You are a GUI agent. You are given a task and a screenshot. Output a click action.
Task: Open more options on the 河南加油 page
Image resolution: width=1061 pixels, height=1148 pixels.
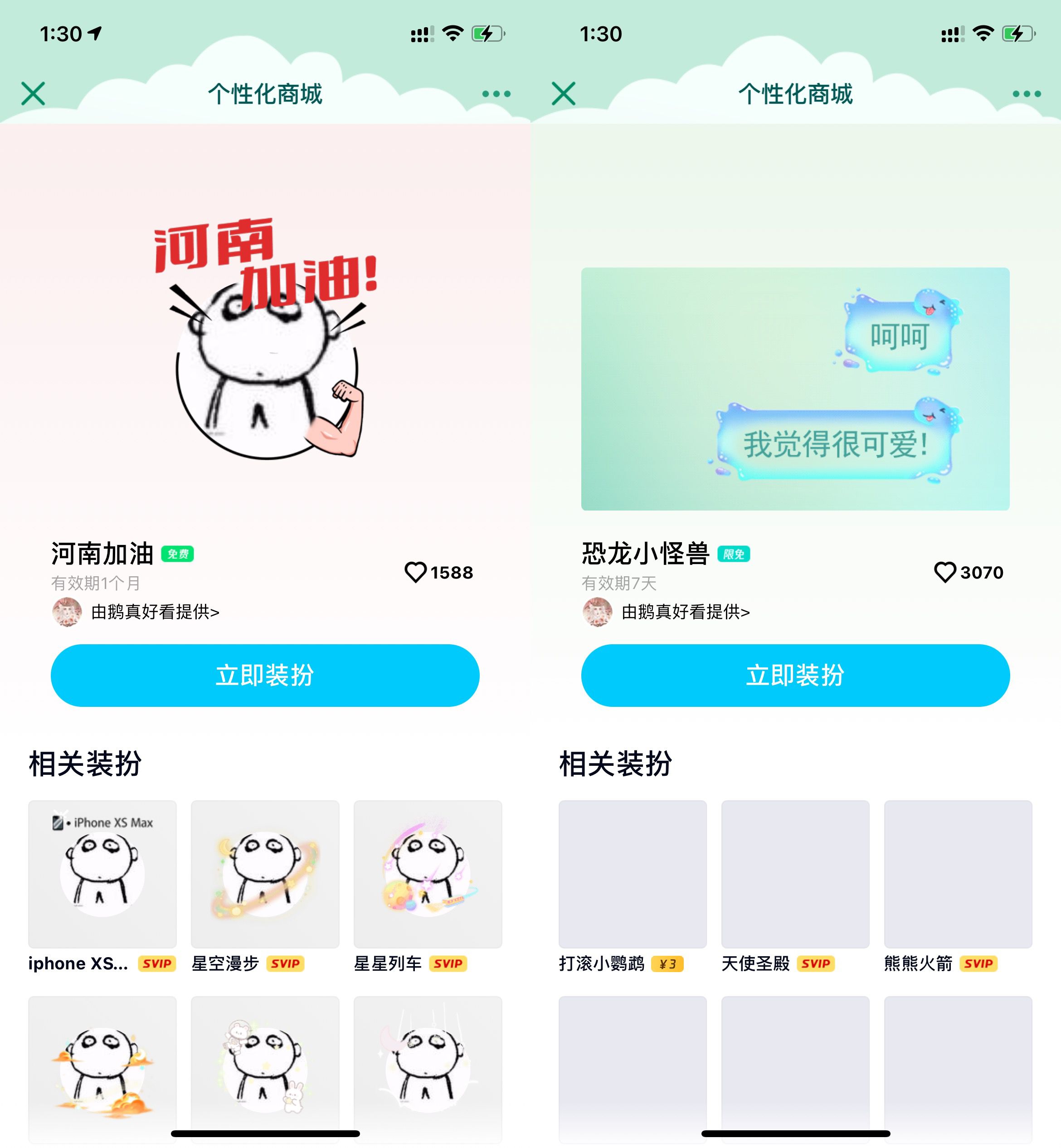(x=496, y=93)
